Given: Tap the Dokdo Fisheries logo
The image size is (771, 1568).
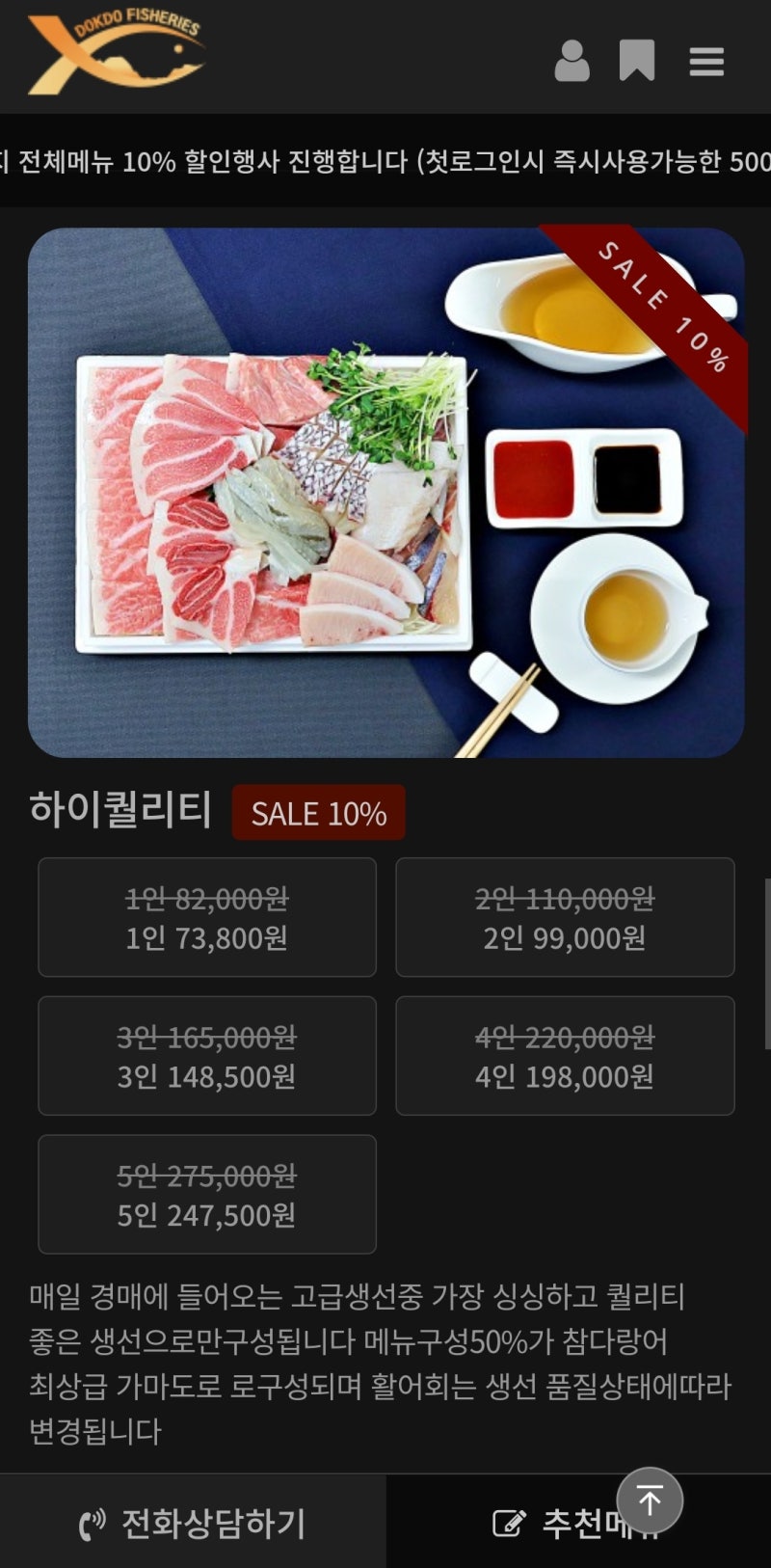Looking at the screenshot, I should tap(116, 55).
